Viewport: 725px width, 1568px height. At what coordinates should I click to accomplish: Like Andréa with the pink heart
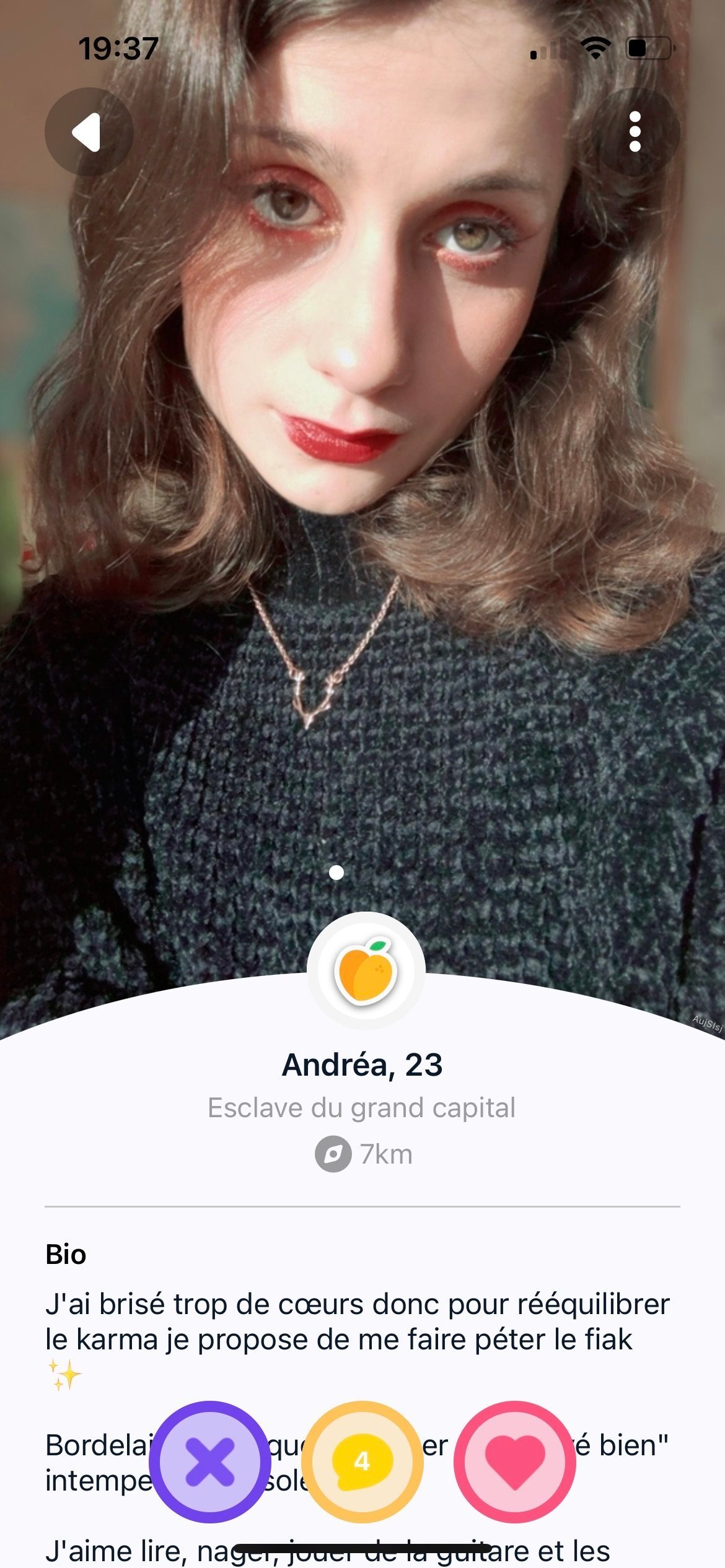tap(515, 1461)
